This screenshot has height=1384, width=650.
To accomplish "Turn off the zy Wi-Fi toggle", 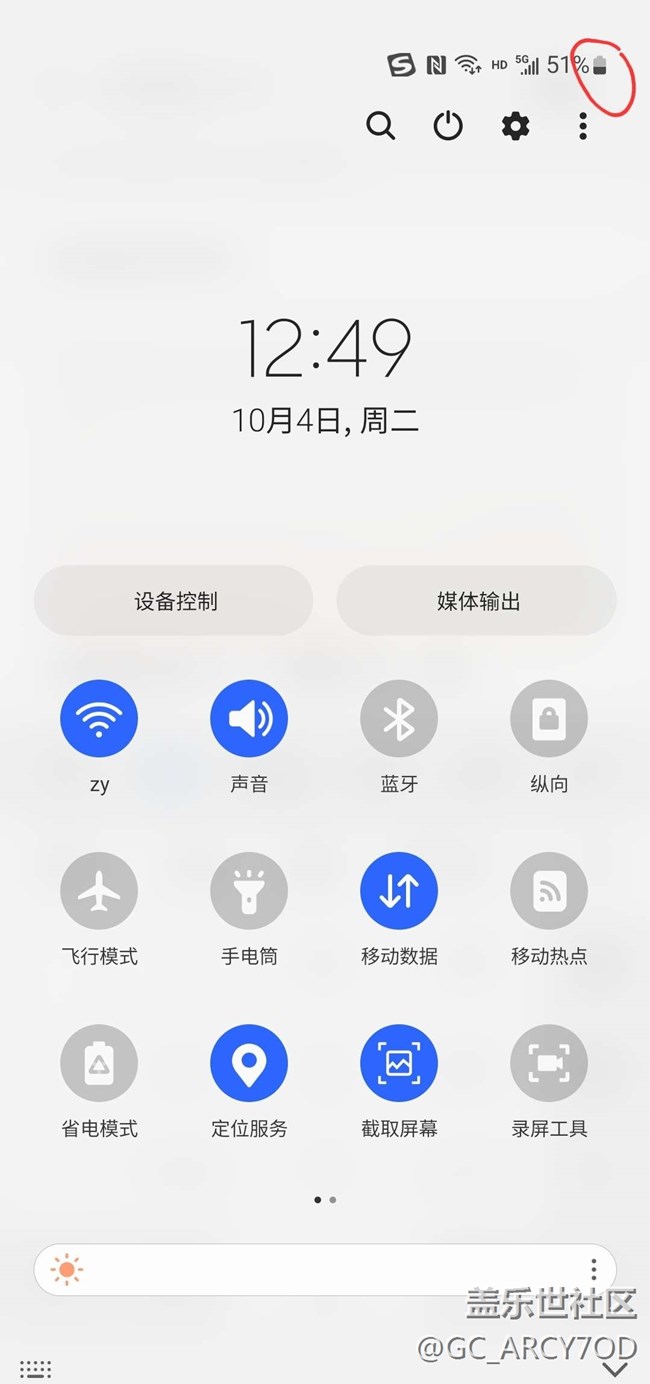I will (x=99, y=719).
